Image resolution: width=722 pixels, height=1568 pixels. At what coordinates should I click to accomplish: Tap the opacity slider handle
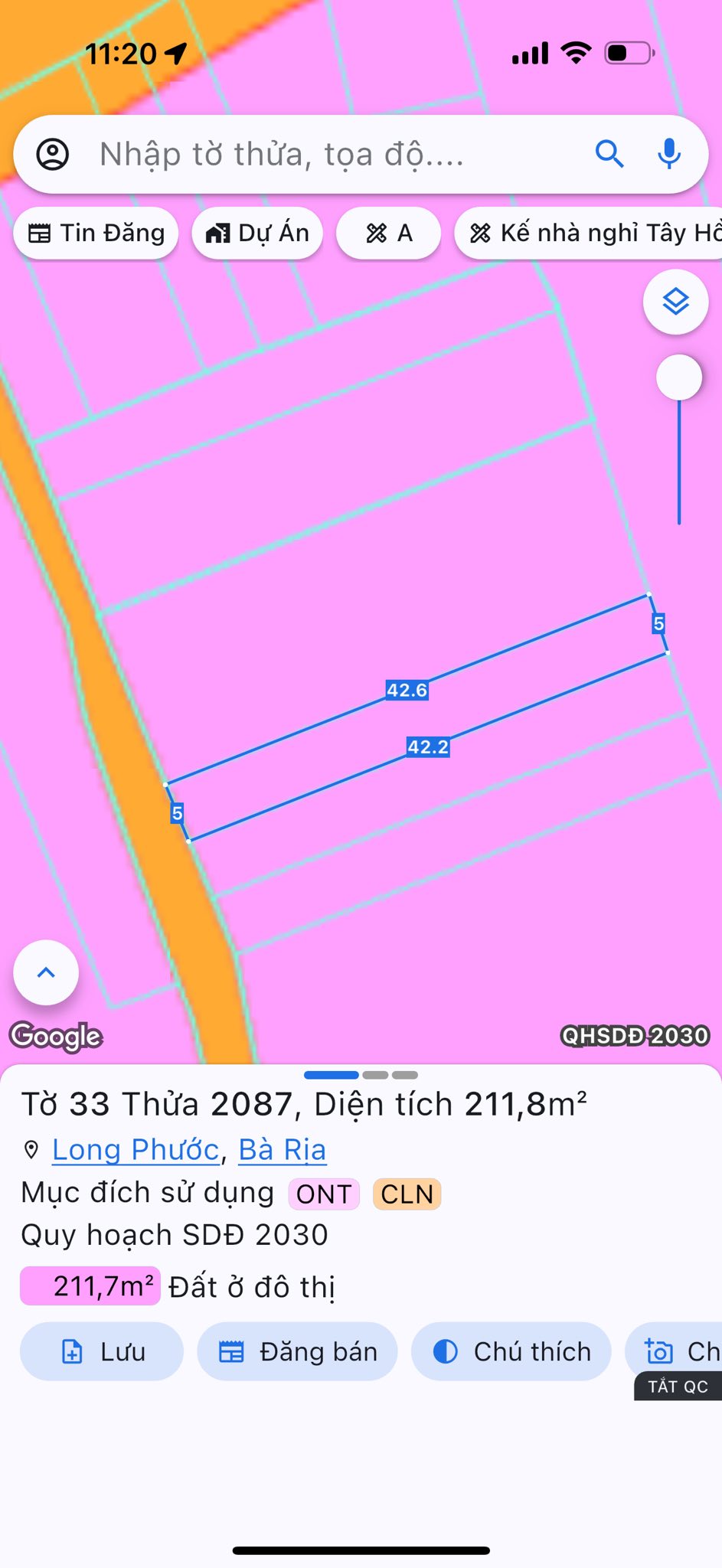679,377
